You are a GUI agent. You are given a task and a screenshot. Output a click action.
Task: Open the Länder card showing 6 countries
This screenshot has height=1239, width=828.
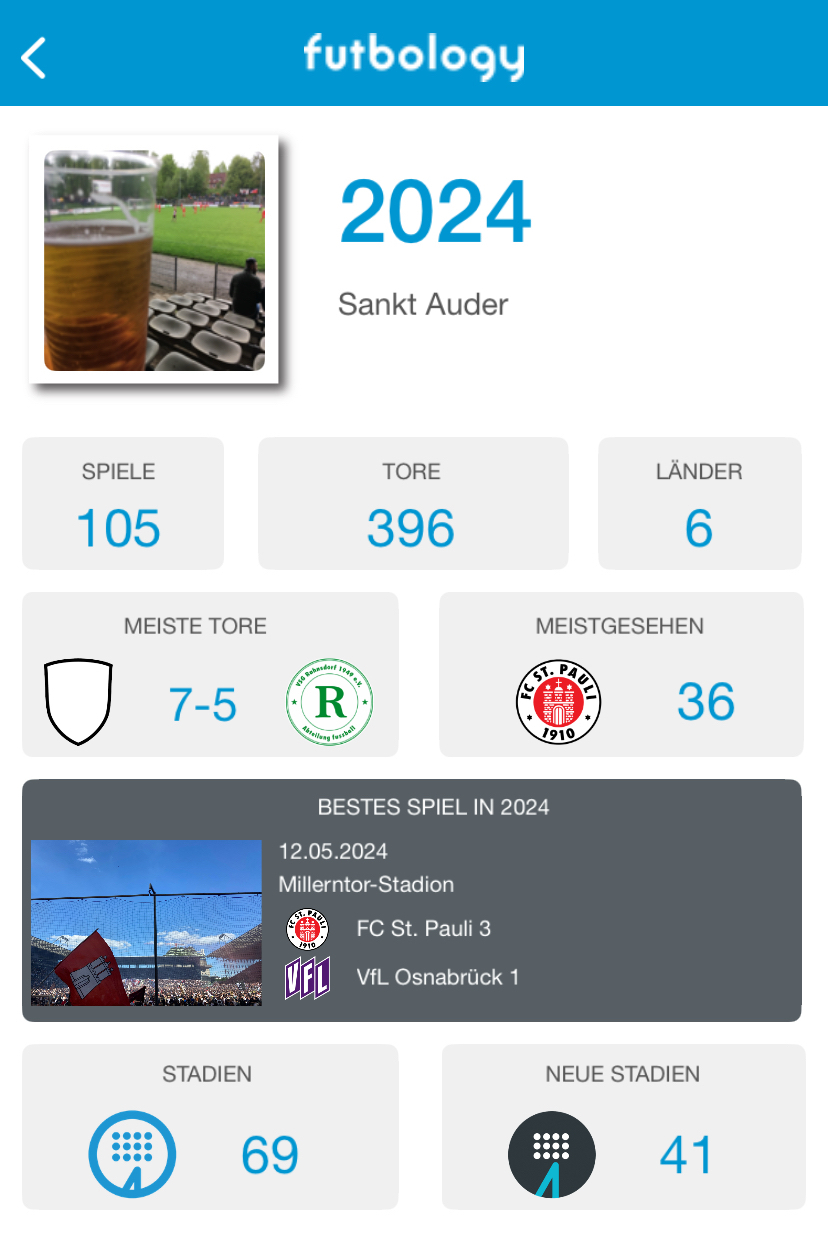[699, 504]
